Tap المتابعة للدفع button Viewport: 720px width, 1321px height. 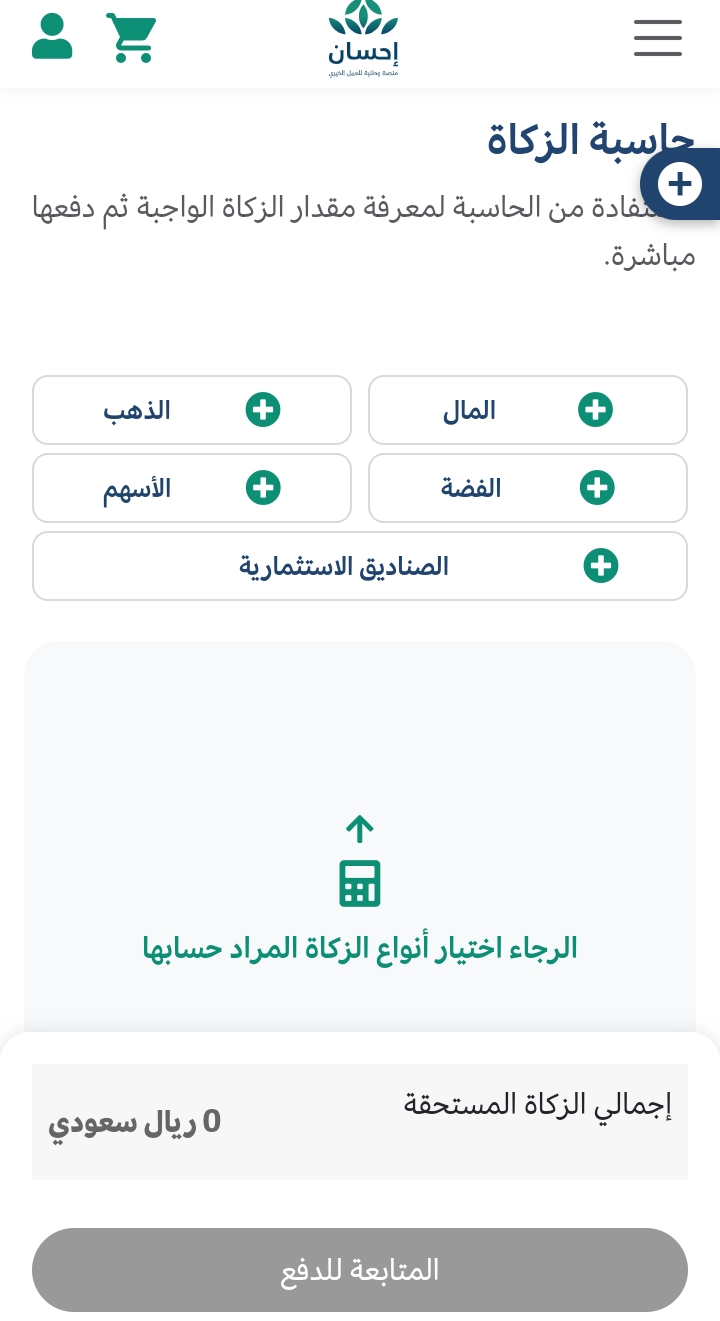[x=360, y=1270]
